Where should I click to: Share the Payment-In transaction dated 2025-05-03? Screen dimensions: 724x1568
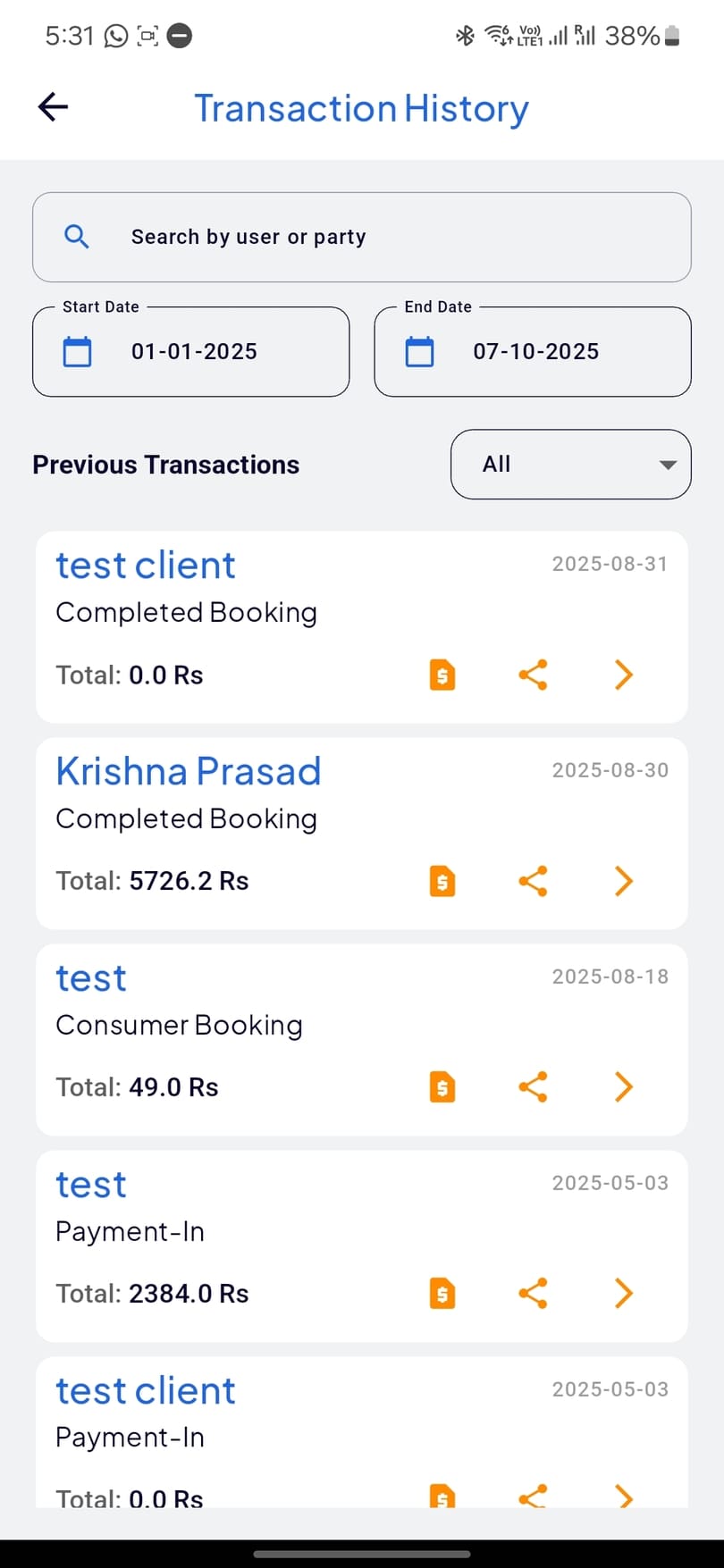point(532,1293)
